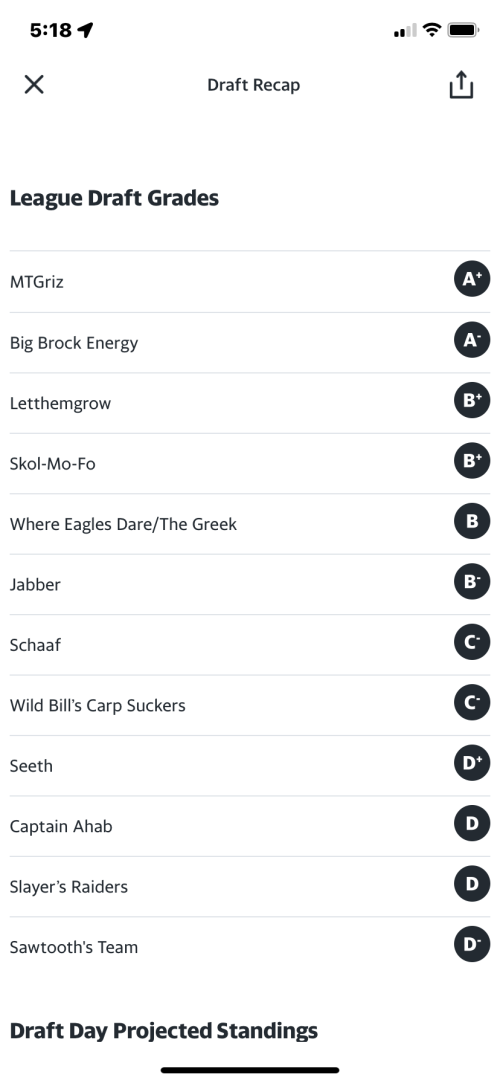Select Sawtooth's Team row
This screenshot has height=1083, width=500.
(250, 947)
